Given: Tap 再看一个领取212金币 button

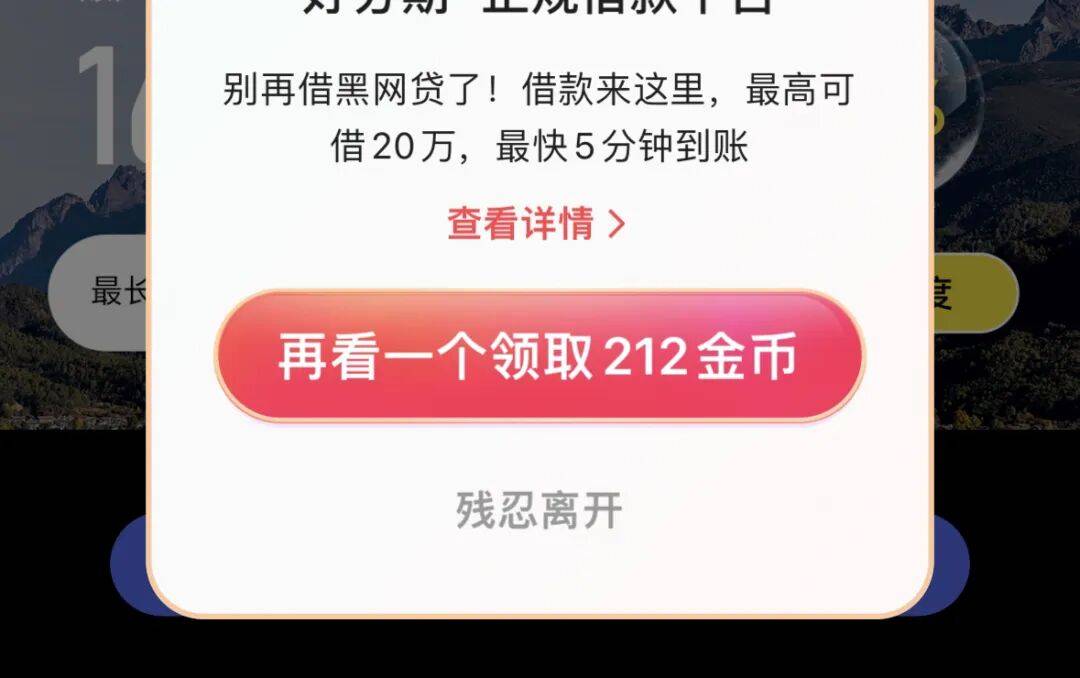Looking at the screenshot, I should pyautogui.click(x=539, y=357).
